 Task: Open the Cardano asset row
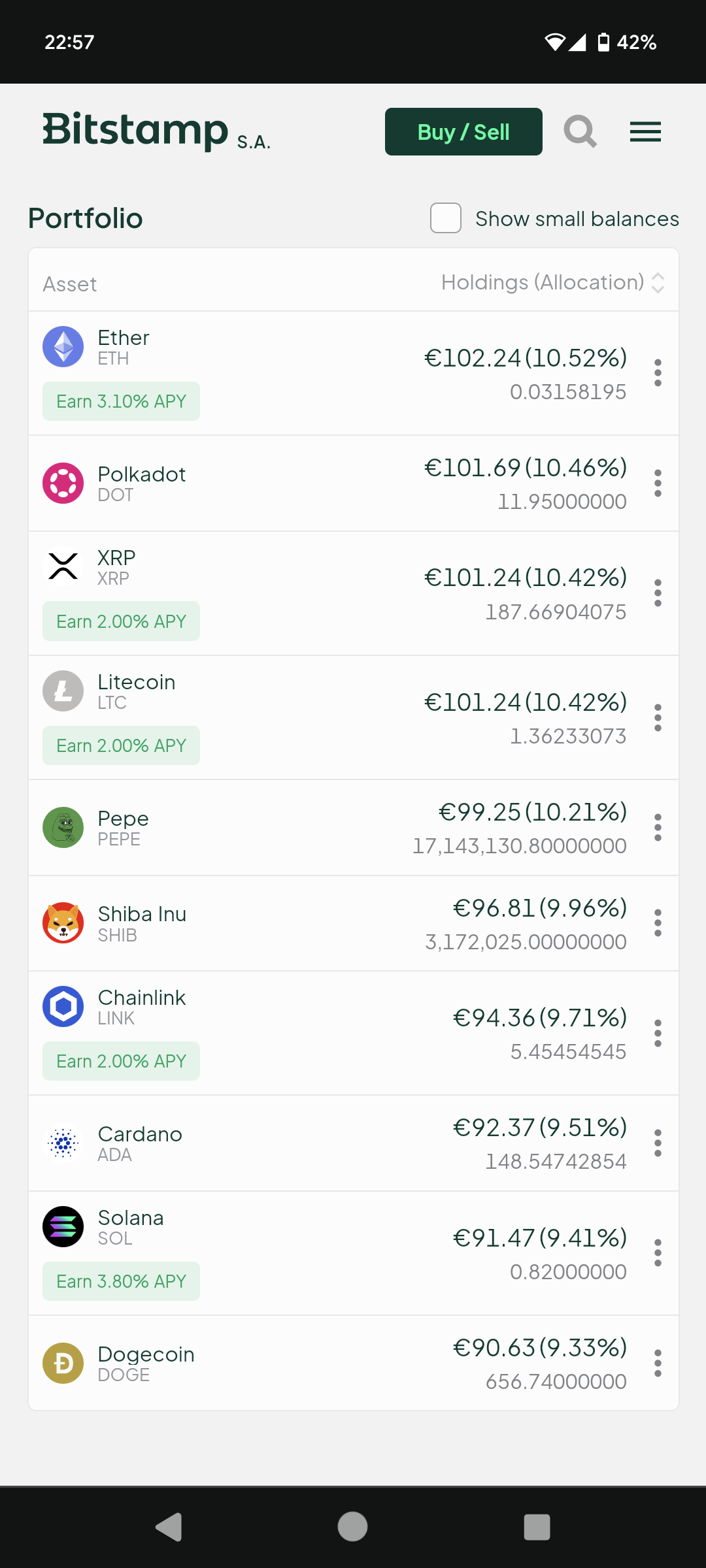[x=354, y=1143]
